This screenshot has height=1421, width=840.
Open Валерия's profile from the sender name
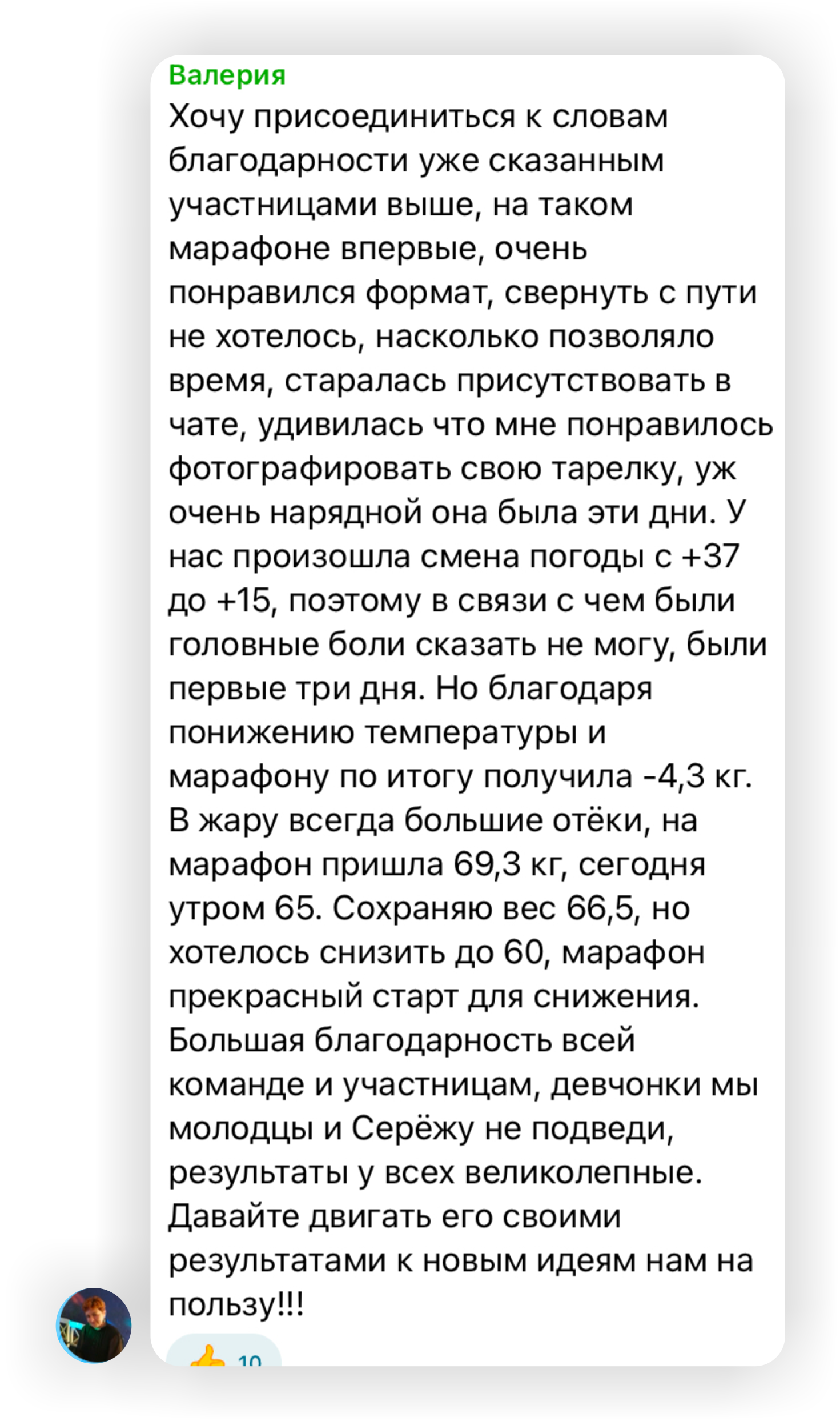point(227,75)
